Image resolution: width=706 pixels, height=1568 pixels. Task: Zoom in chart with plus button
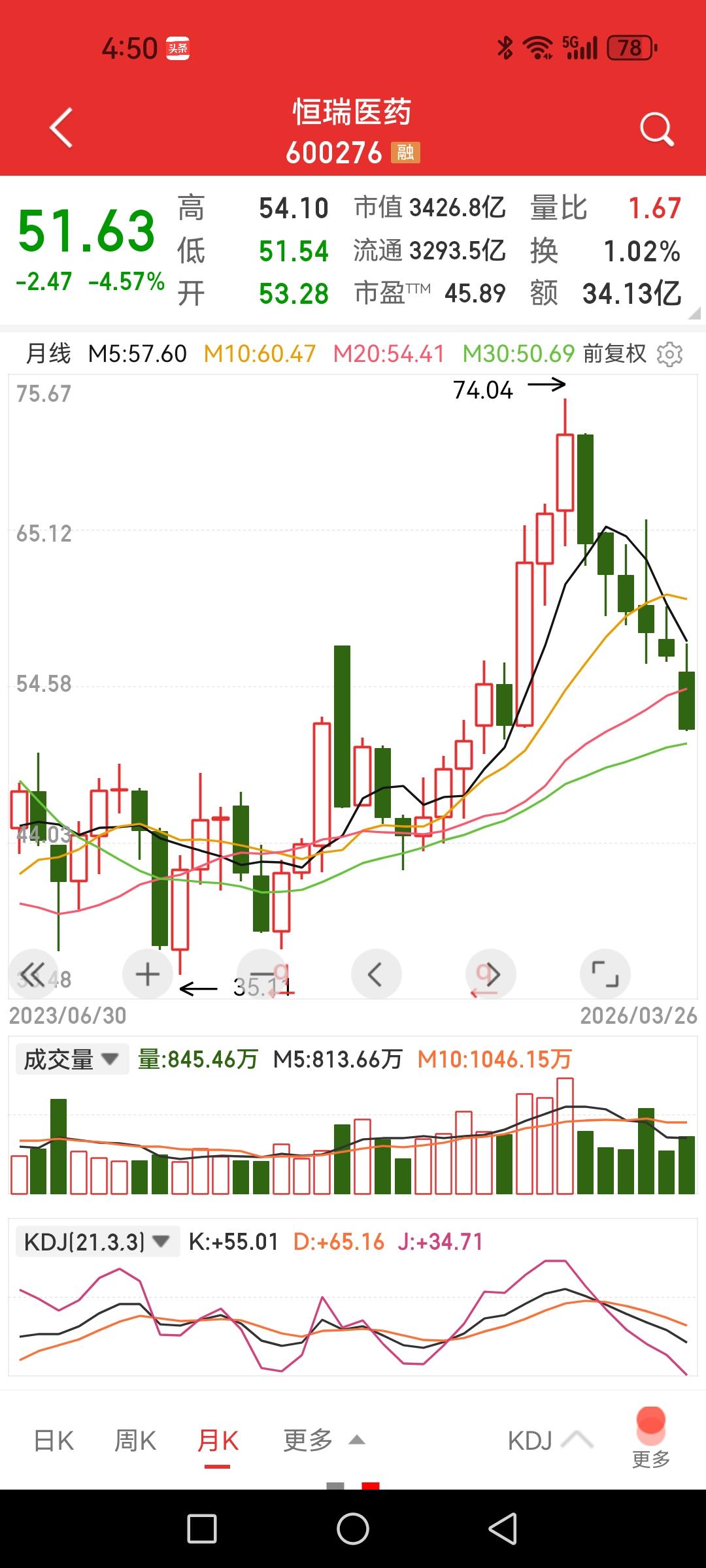coord(148,974)
